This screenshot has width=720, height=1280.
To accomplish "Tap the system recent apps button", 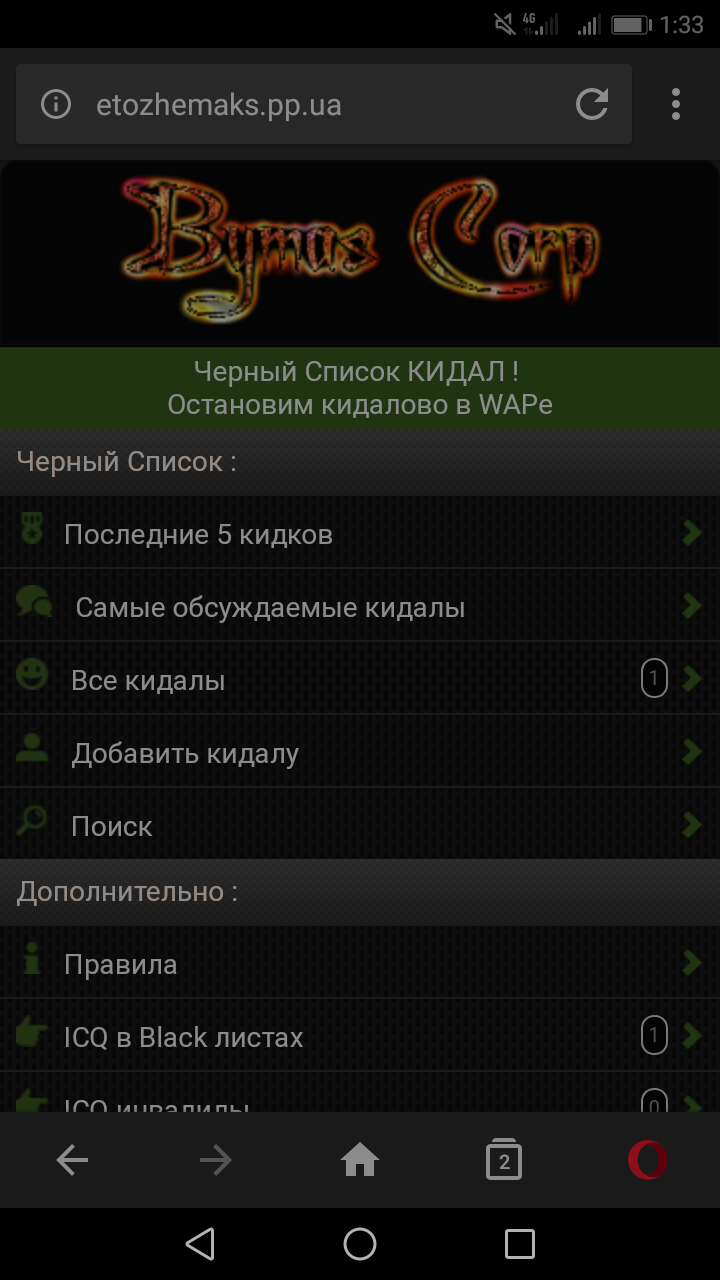I will tap(520, 1244).
